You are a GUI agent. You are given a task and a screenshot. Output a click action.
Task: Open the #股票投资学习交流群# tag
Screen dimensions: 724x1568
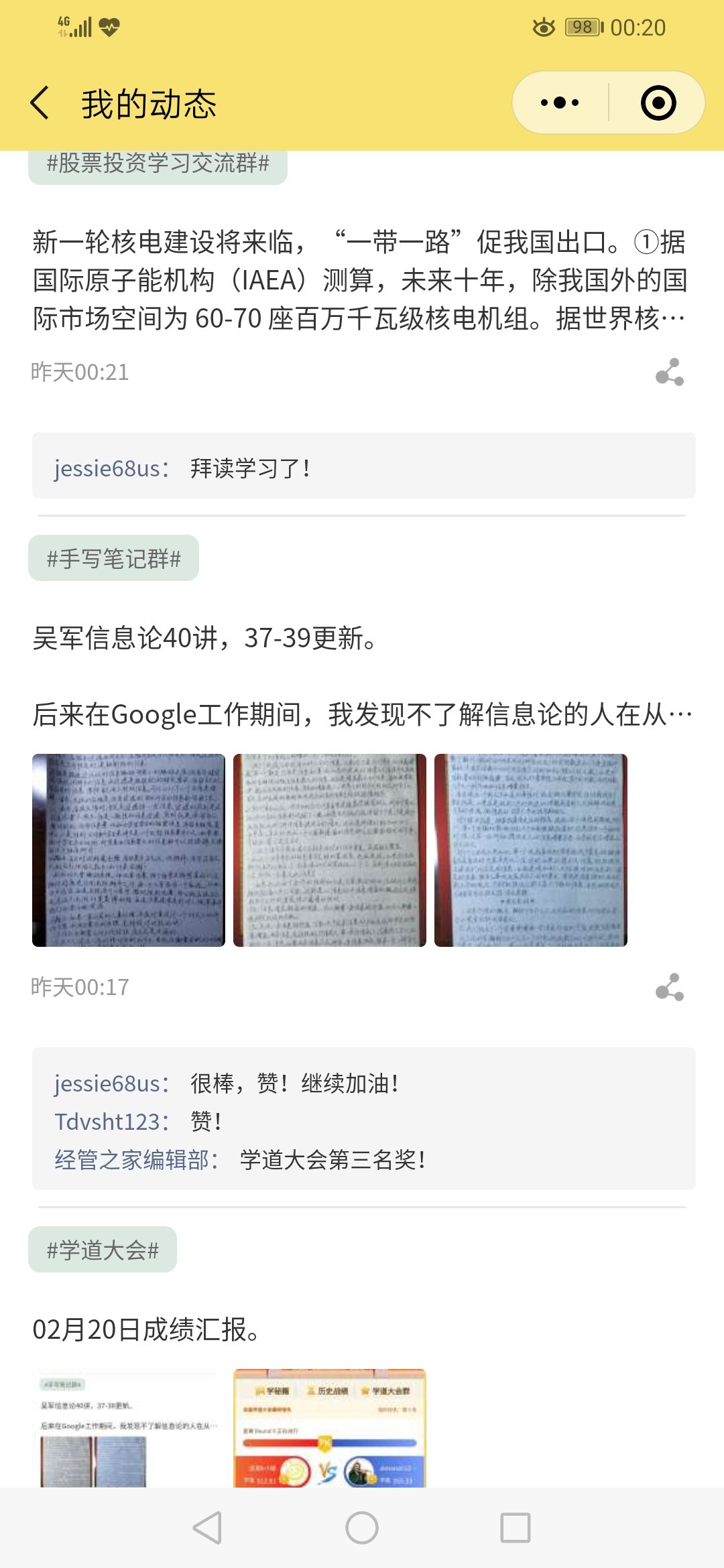click(x=158, y=163)
